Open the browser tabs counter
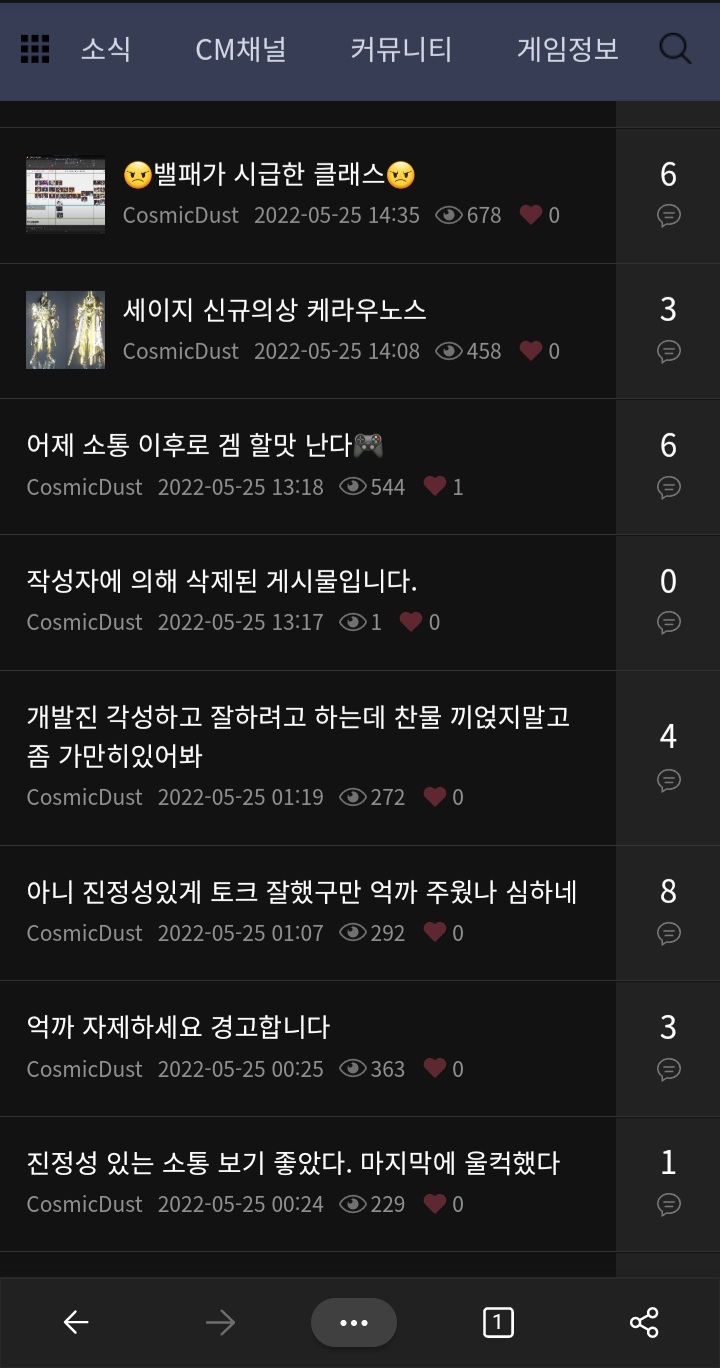 498,1322
